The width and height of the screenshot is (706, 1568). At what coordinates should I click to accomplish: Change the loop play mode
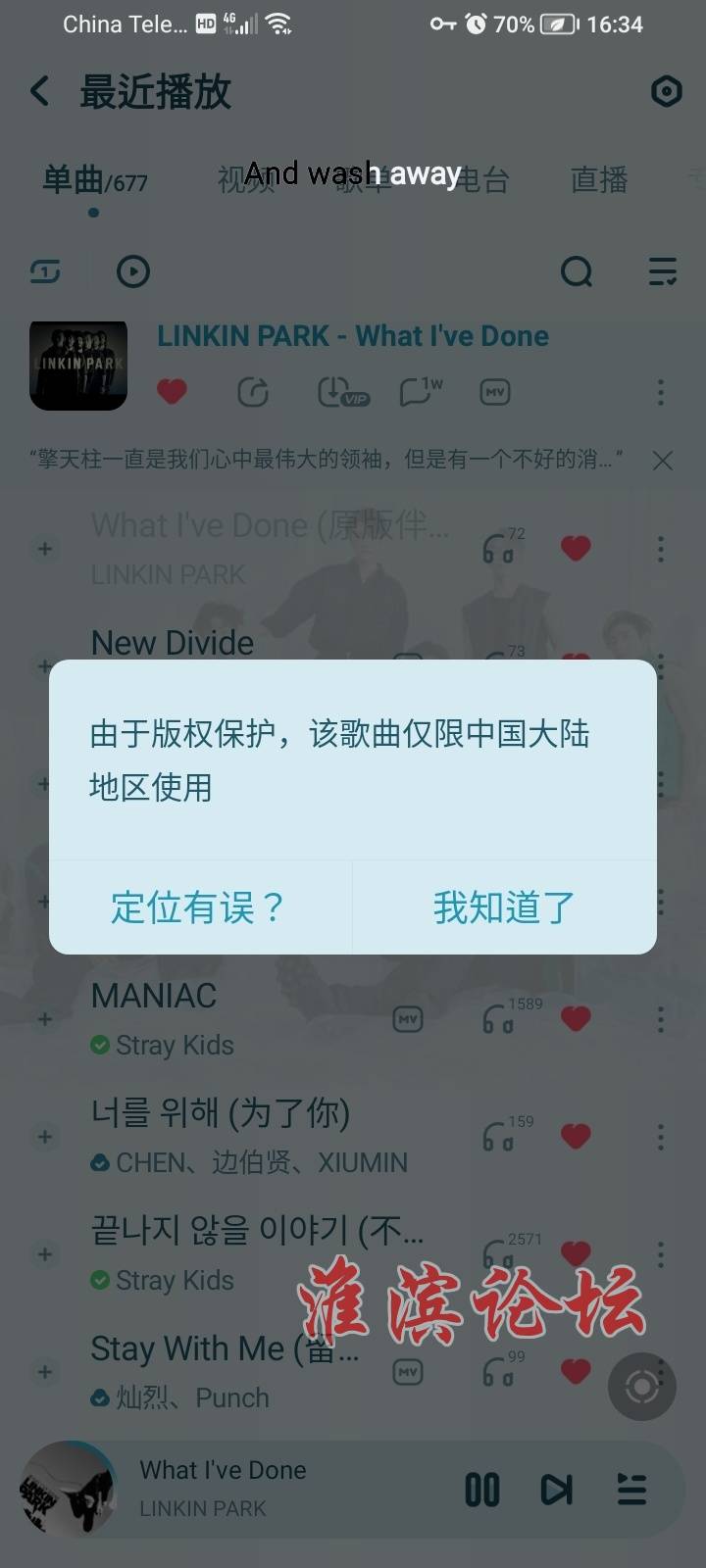tap(45, 271)
